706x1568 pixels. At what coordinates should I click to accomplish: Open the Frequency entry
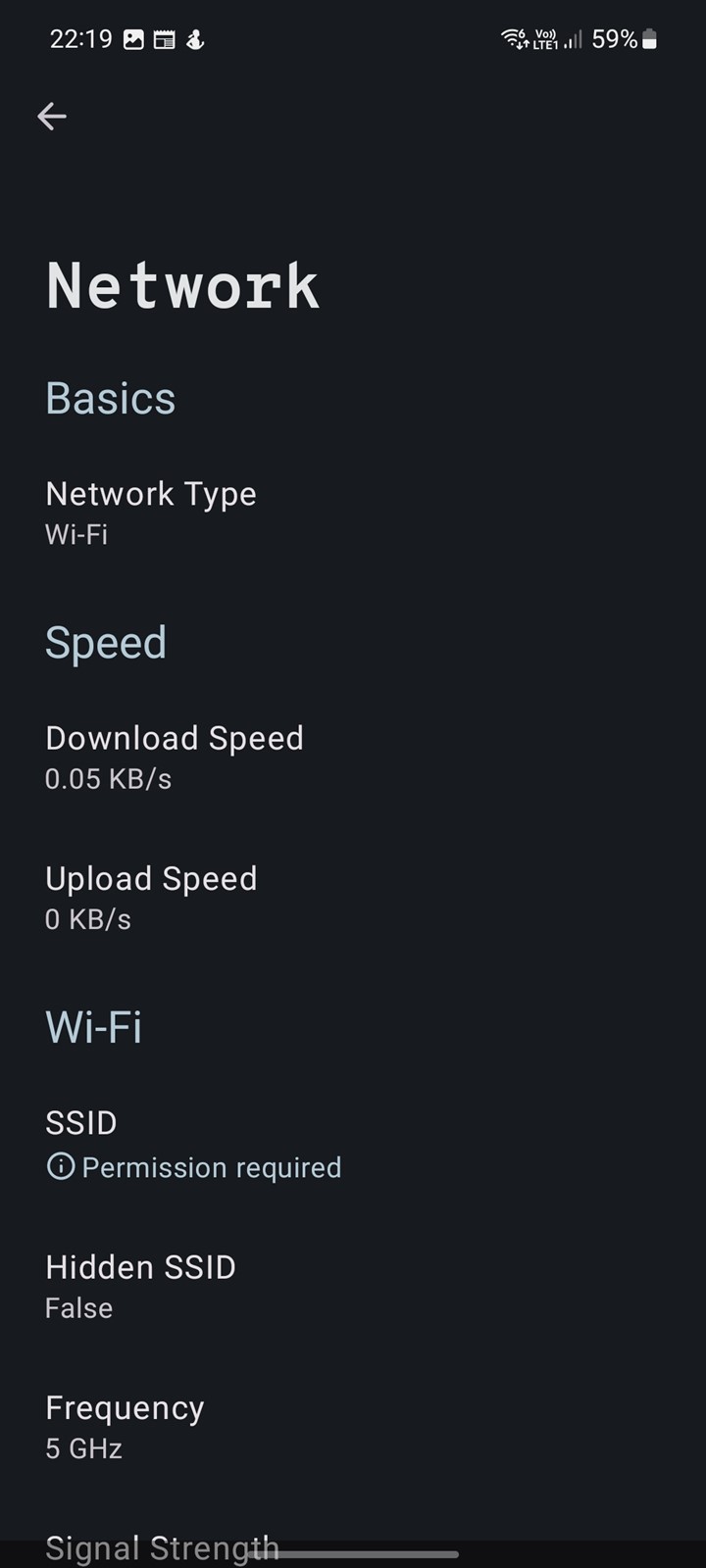[x=353, y=1427]
